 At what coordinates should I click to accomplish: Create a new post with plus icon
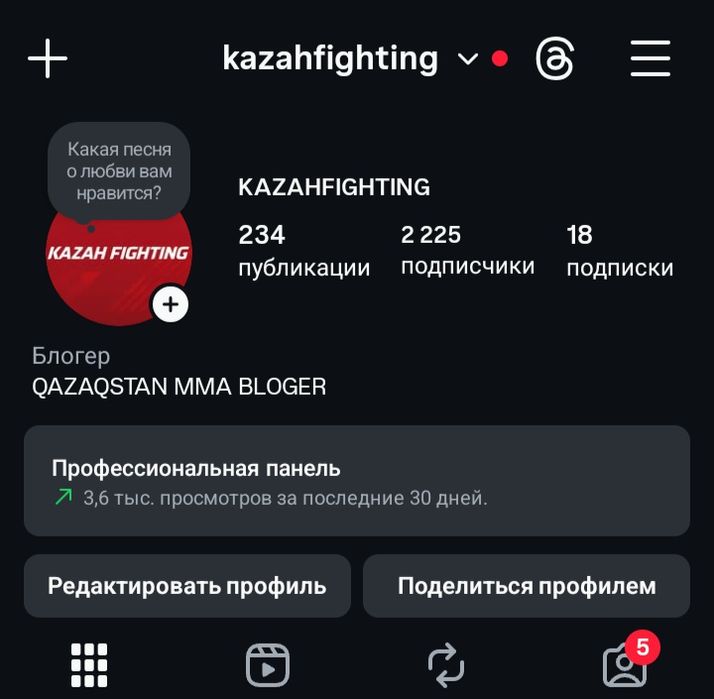[x=47, y=59]
